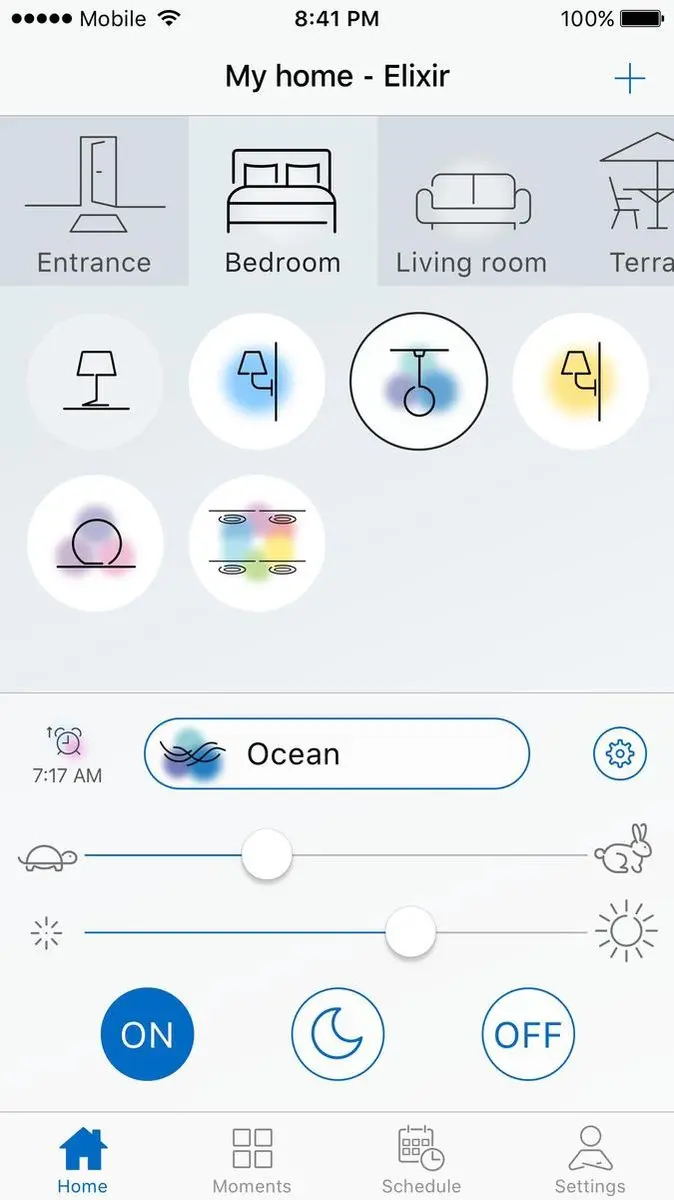Turn the lights ON
674x1200 pixels.
pyautogui.click(x=148, y=1035)
